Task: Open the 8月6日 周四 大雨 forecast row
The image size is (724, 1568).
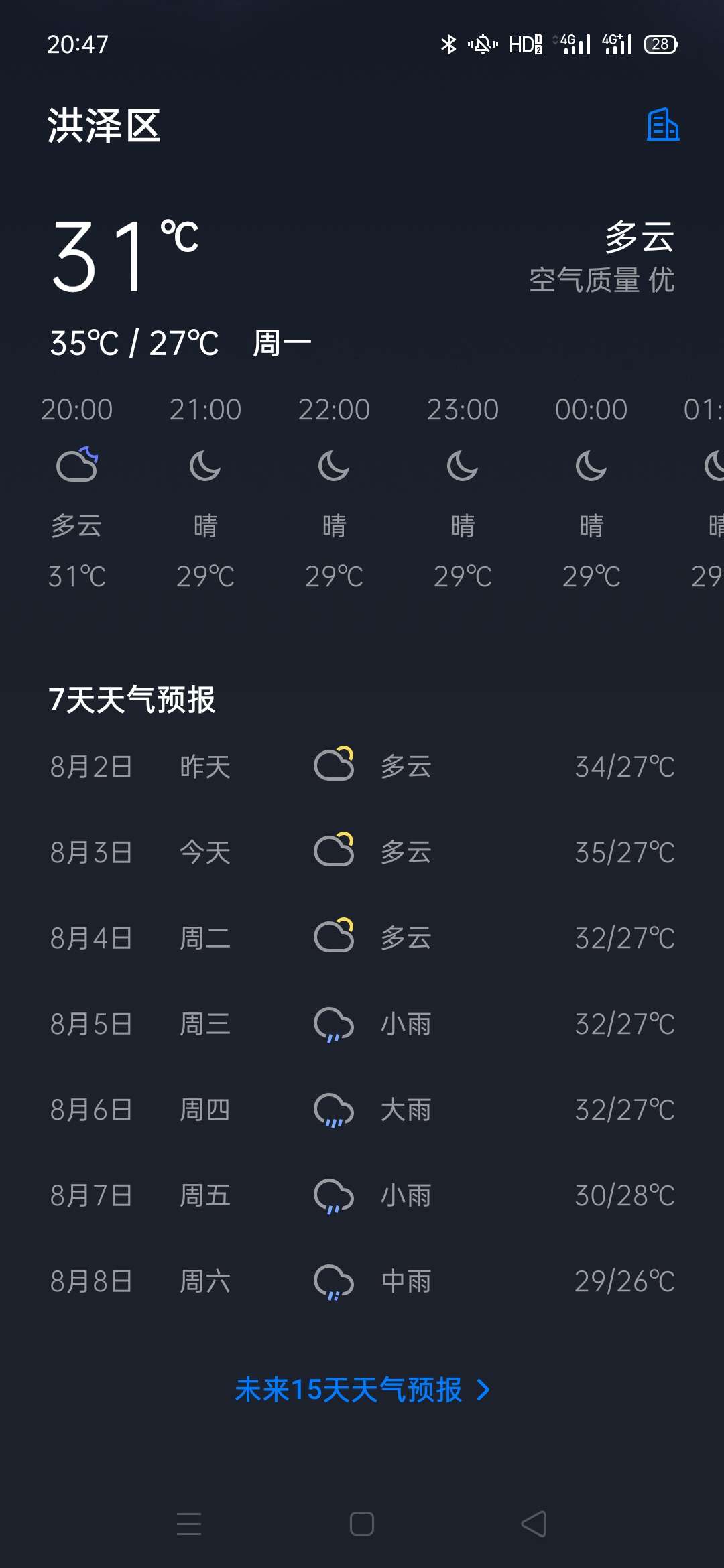Action: coord(362,1110)
